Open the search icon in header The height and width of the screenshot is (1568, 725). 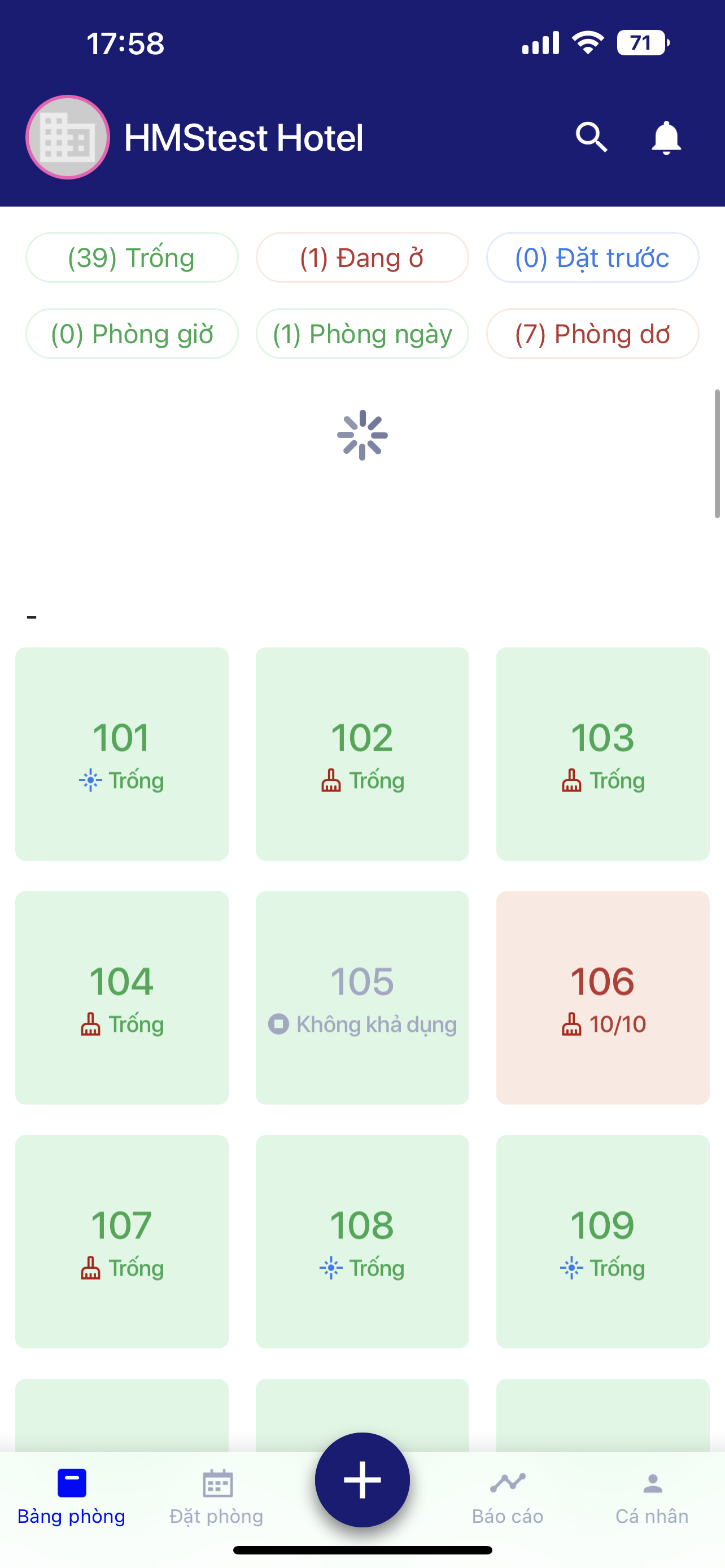coord(591,137)
